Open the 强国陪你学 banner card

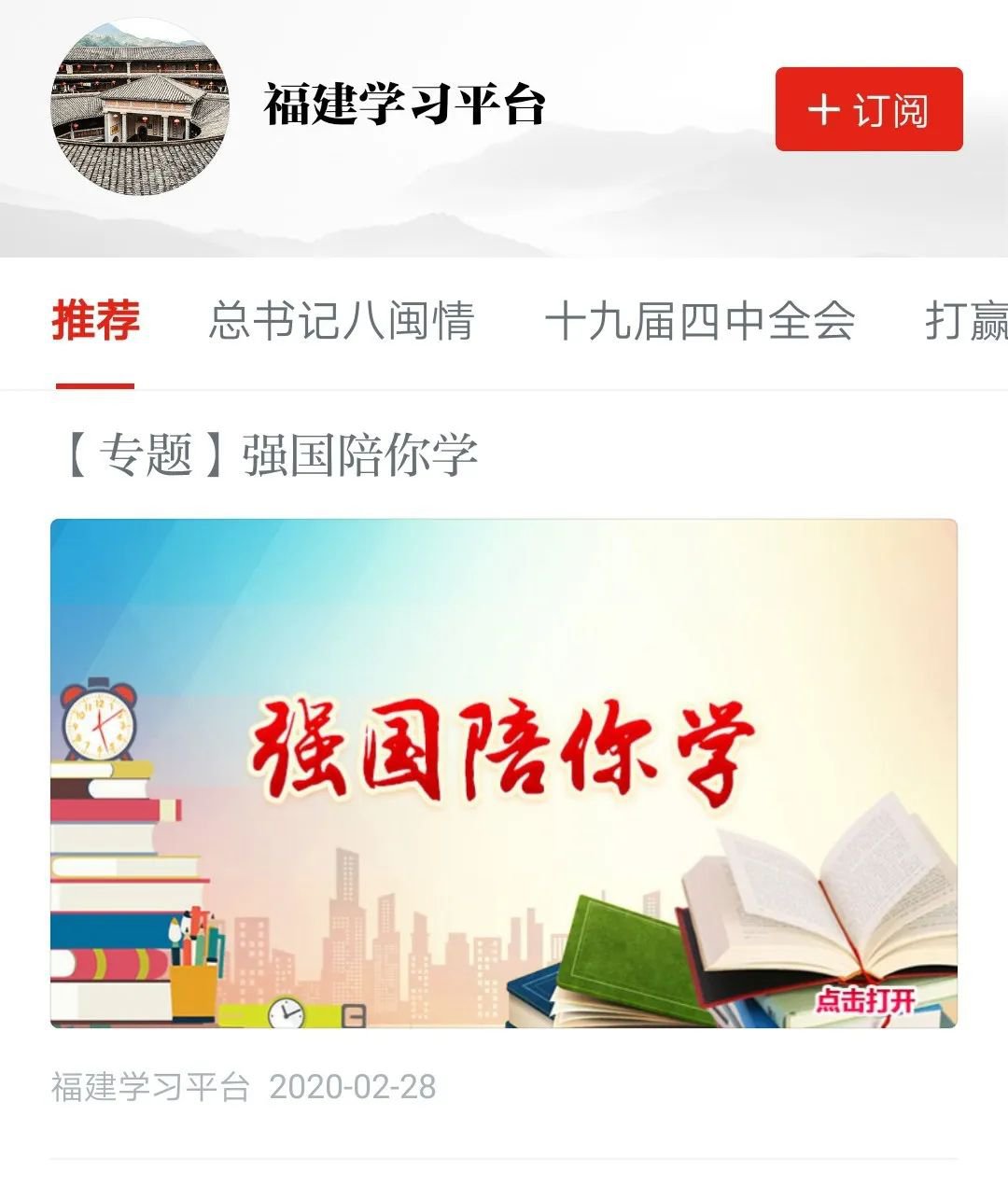pos(504,773)
